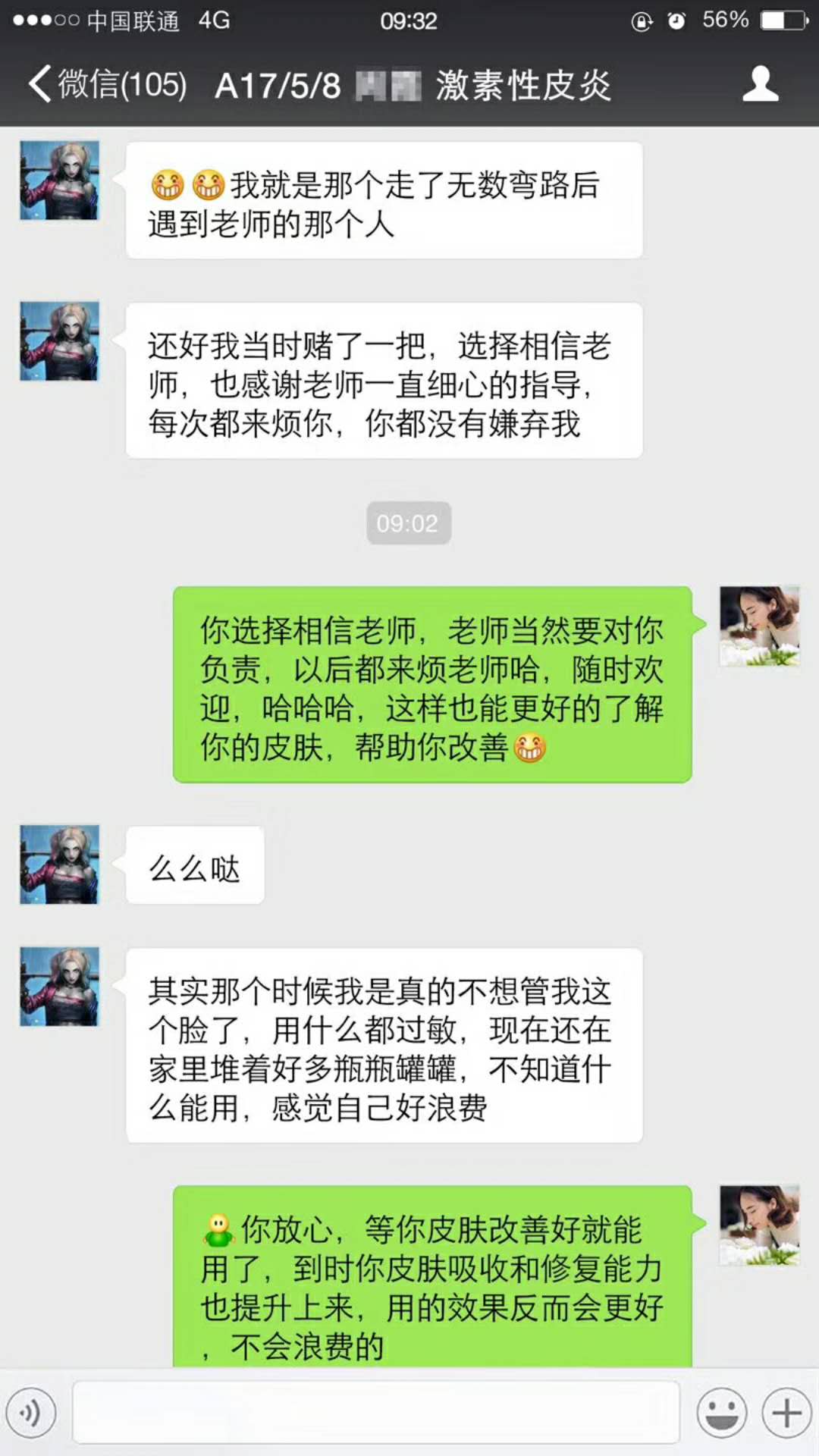Open the contact's avatar beside 么么哒
Screen dimensions: 819x1456
(x=59, y=864)
